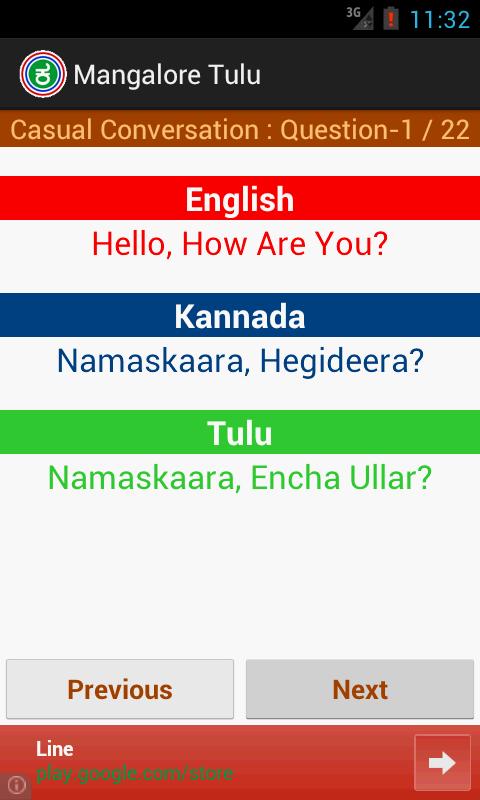Tap the Mangalore Tulu app icon
The height and width of the screenshot is (800, 480).
click(x=43, y=74)
